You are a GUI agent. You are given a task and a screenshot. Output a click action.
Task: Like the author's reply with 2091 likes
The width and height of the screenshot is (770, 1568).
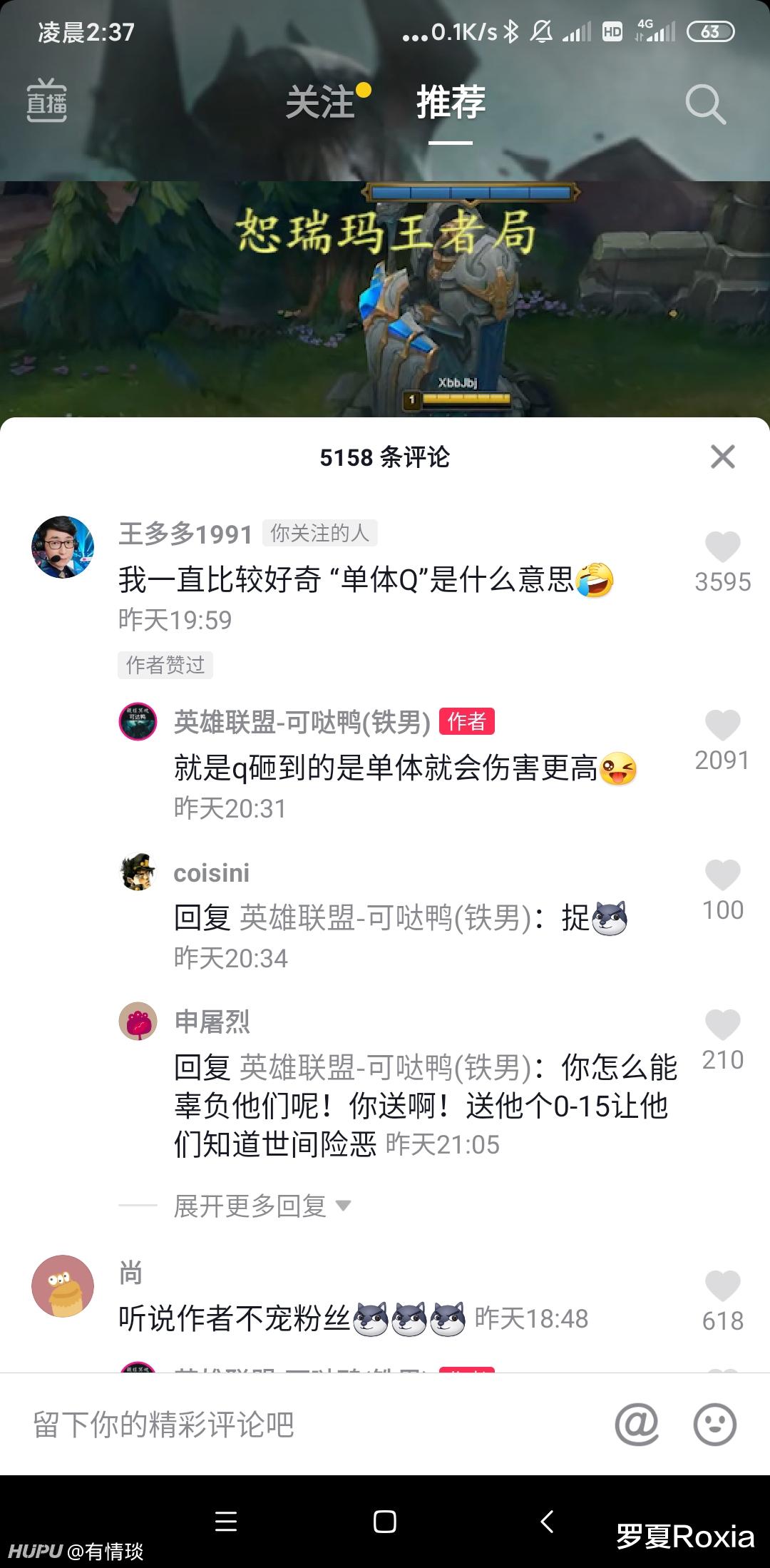pos(722,726)
